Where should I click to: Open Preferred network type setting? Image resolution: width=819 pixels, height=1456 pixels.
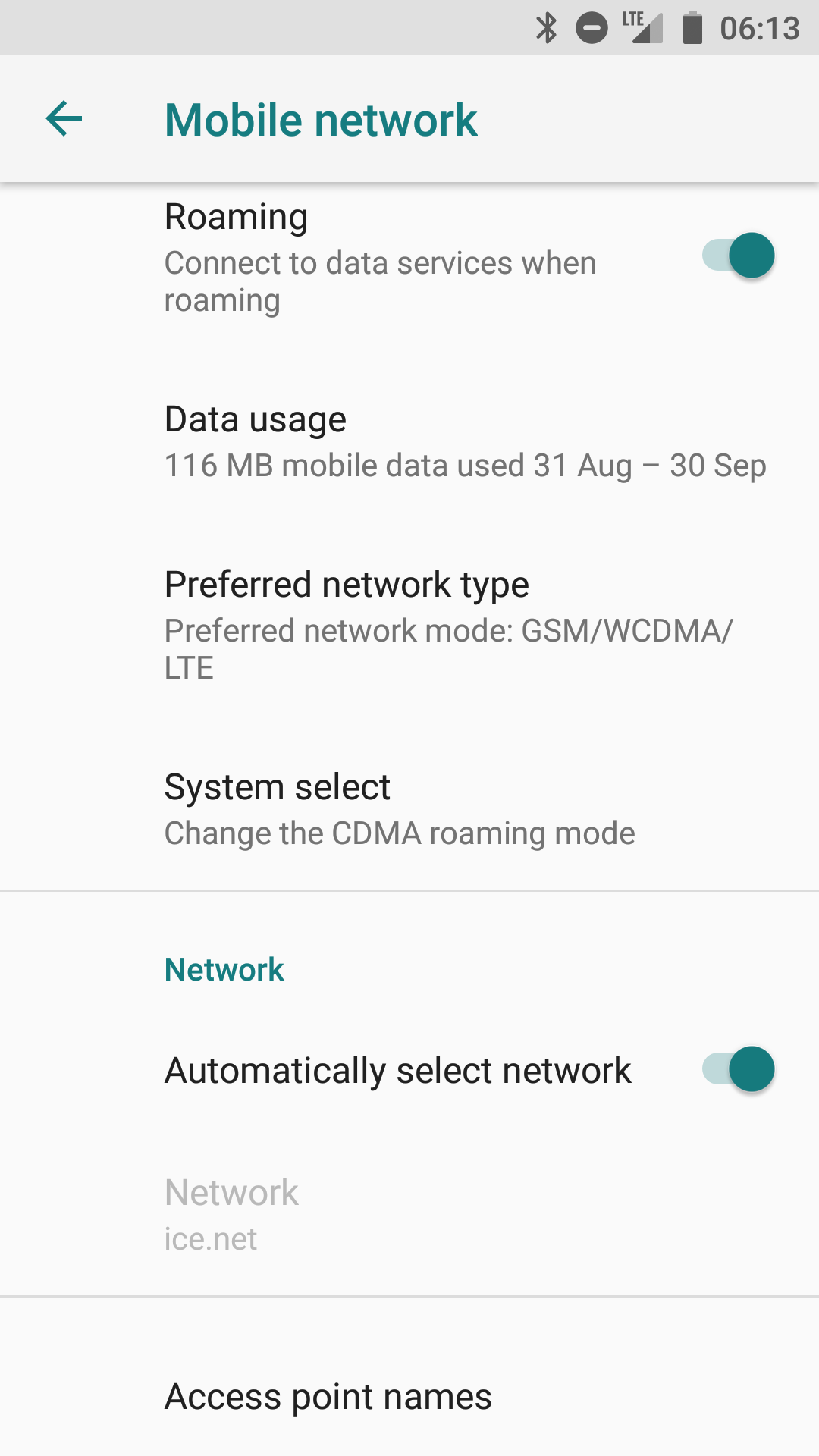click(x=409, y=626)
